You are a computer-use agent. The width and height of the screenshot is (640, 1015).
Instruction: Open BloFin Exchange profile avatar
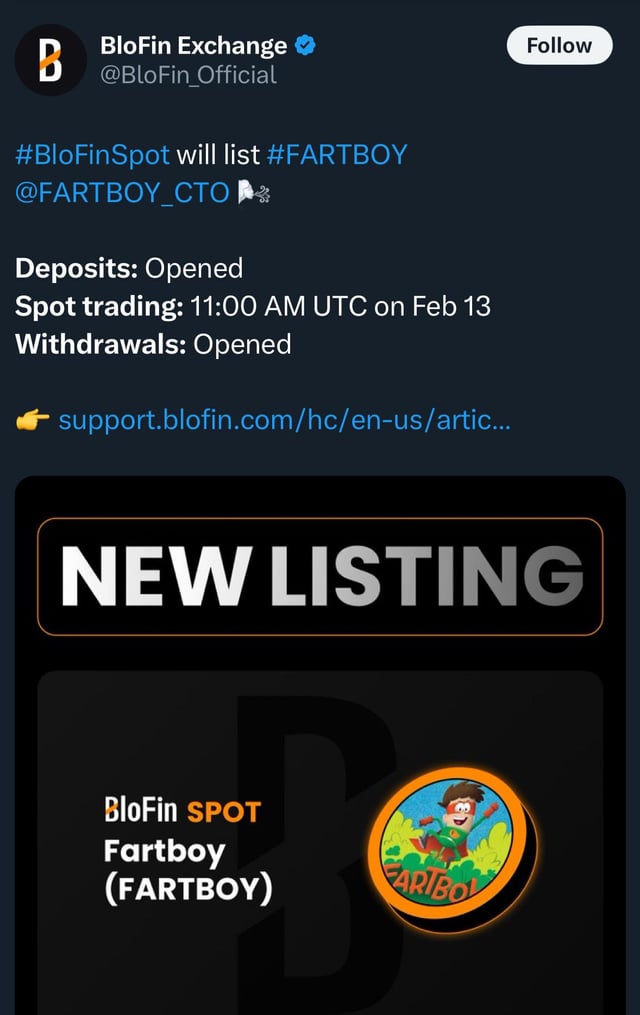point(50,61)
